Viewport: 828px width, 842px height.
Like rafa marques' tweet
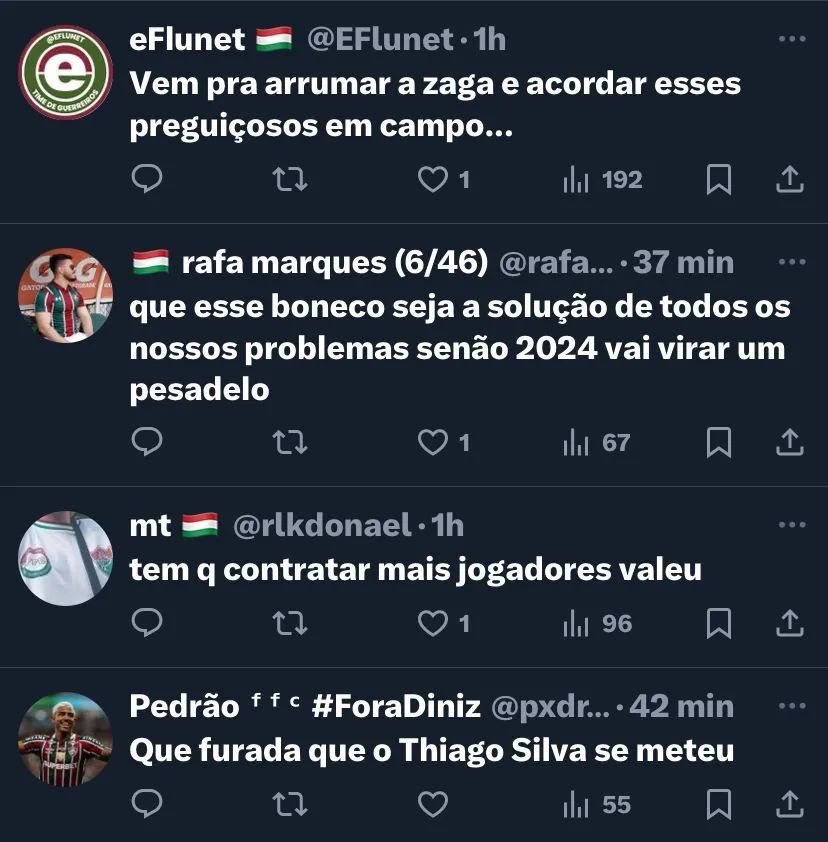(x=433, y=442)
